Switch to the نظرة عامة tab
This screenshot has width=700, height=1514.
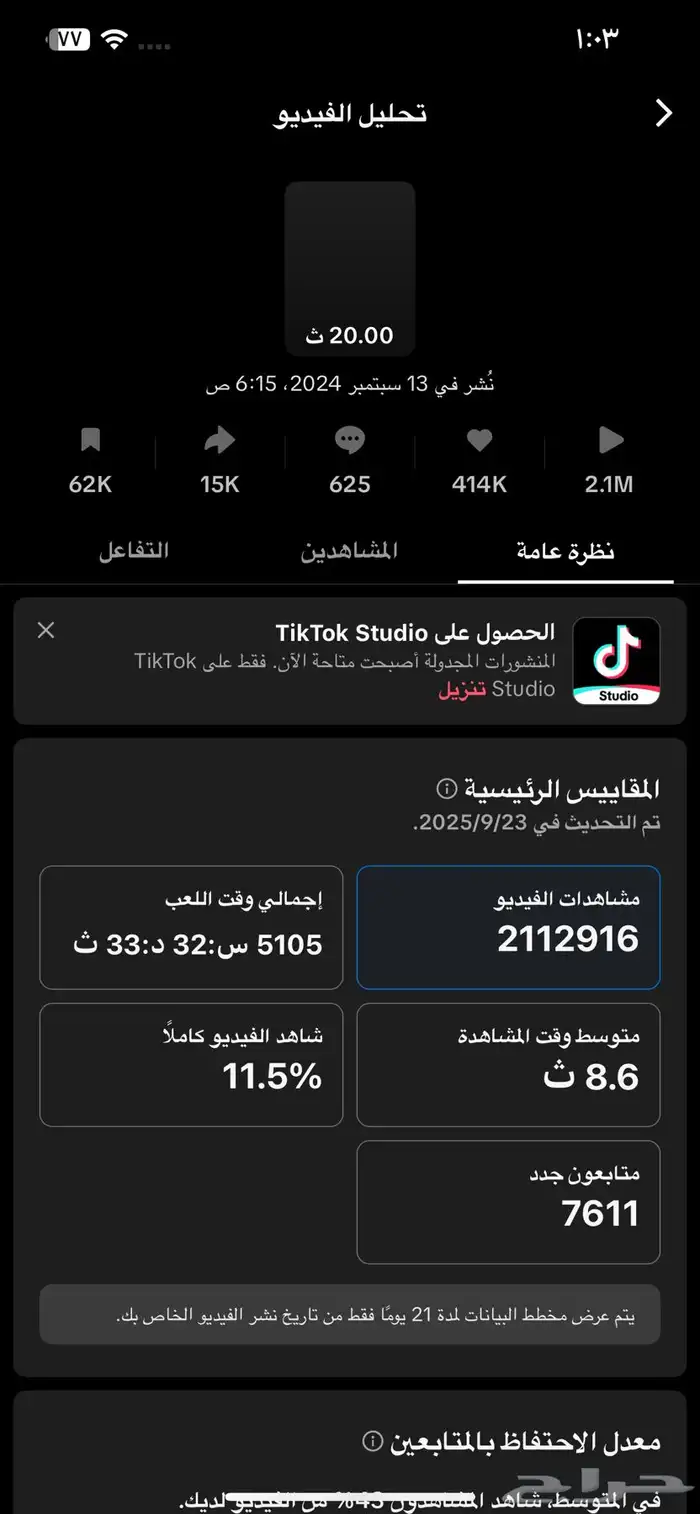(565, 551)
